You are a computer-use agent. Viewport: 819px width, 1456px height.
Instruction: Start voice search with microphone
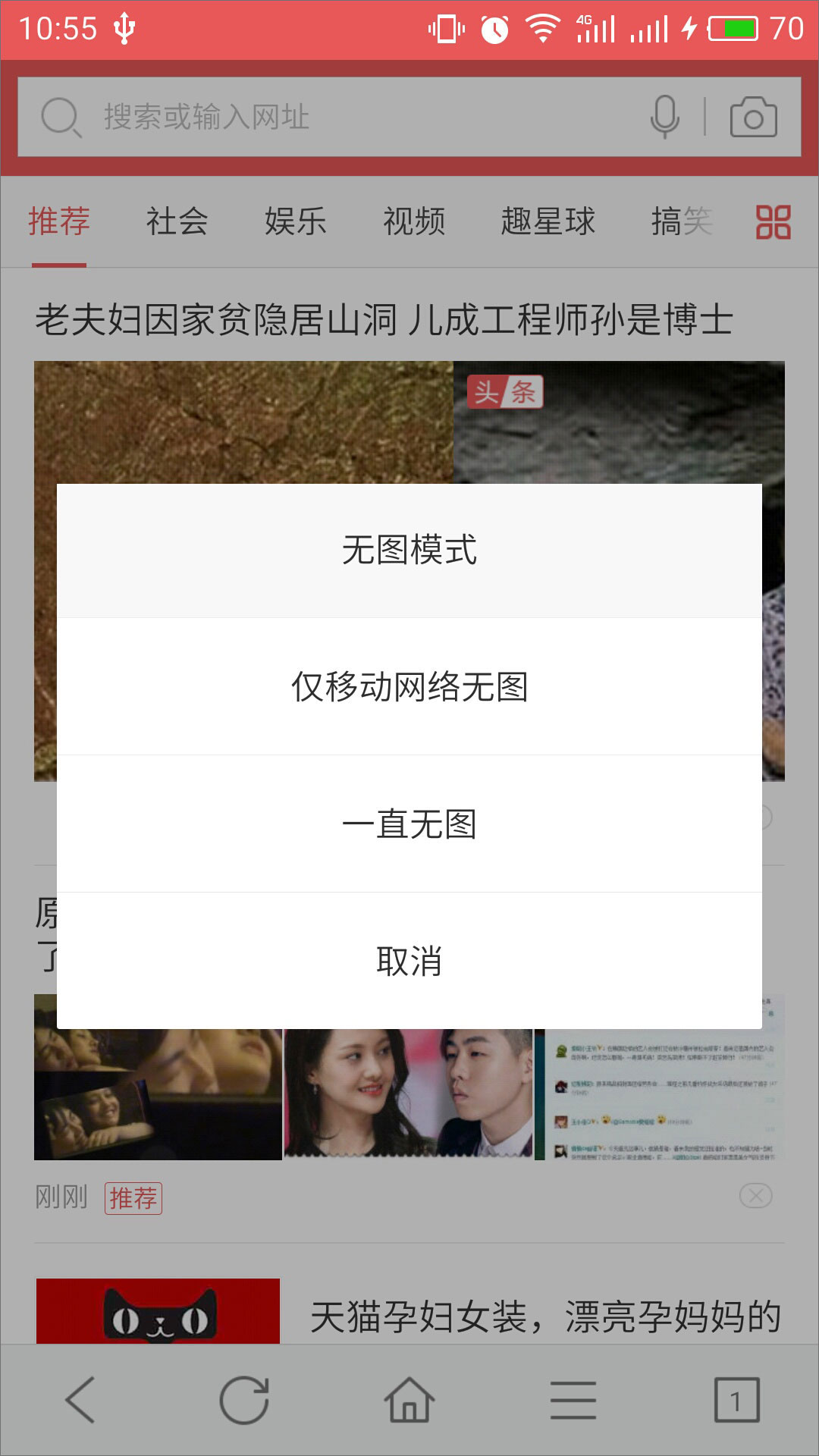664,118
